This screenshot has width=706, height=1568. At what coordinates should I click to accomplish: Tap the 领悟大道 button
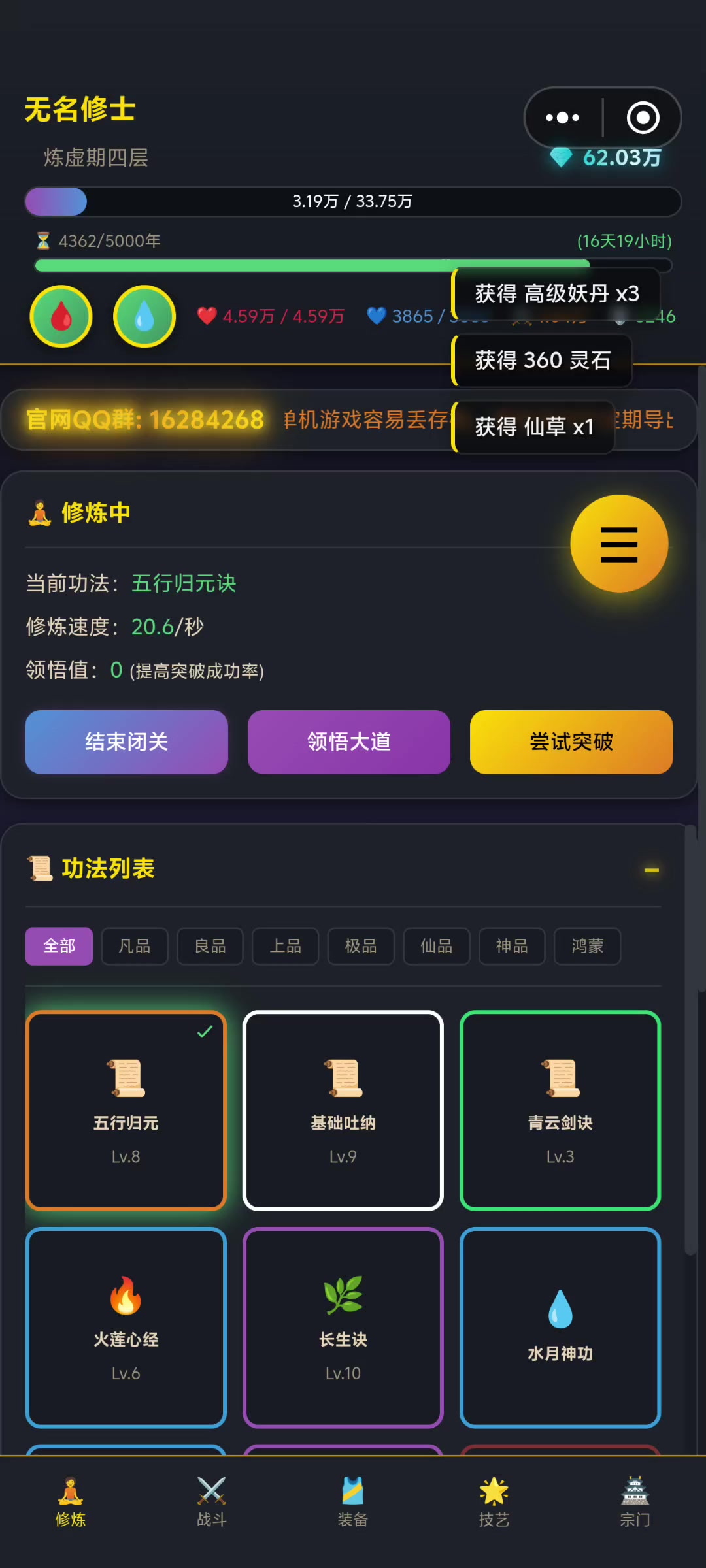(349, 742)
